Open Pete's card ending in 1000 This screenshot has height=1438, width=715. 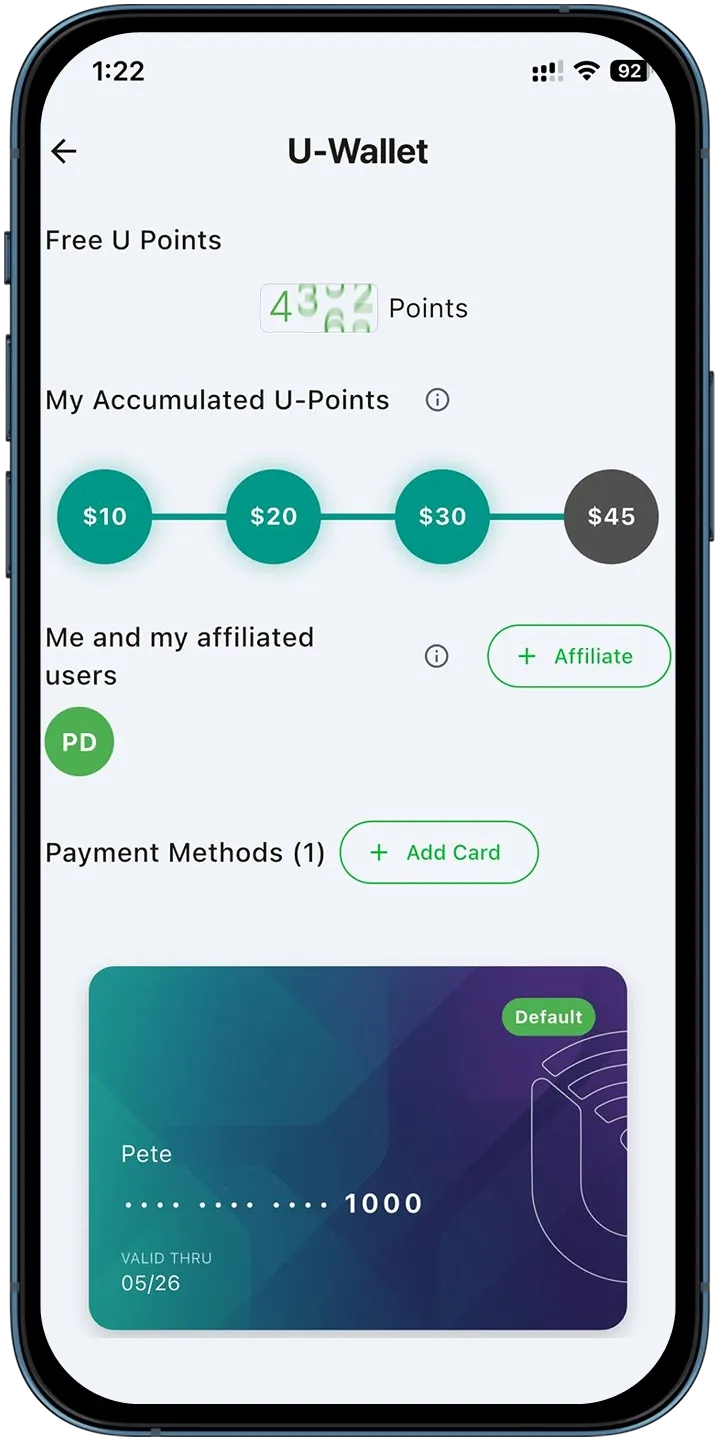(357, 1147)
